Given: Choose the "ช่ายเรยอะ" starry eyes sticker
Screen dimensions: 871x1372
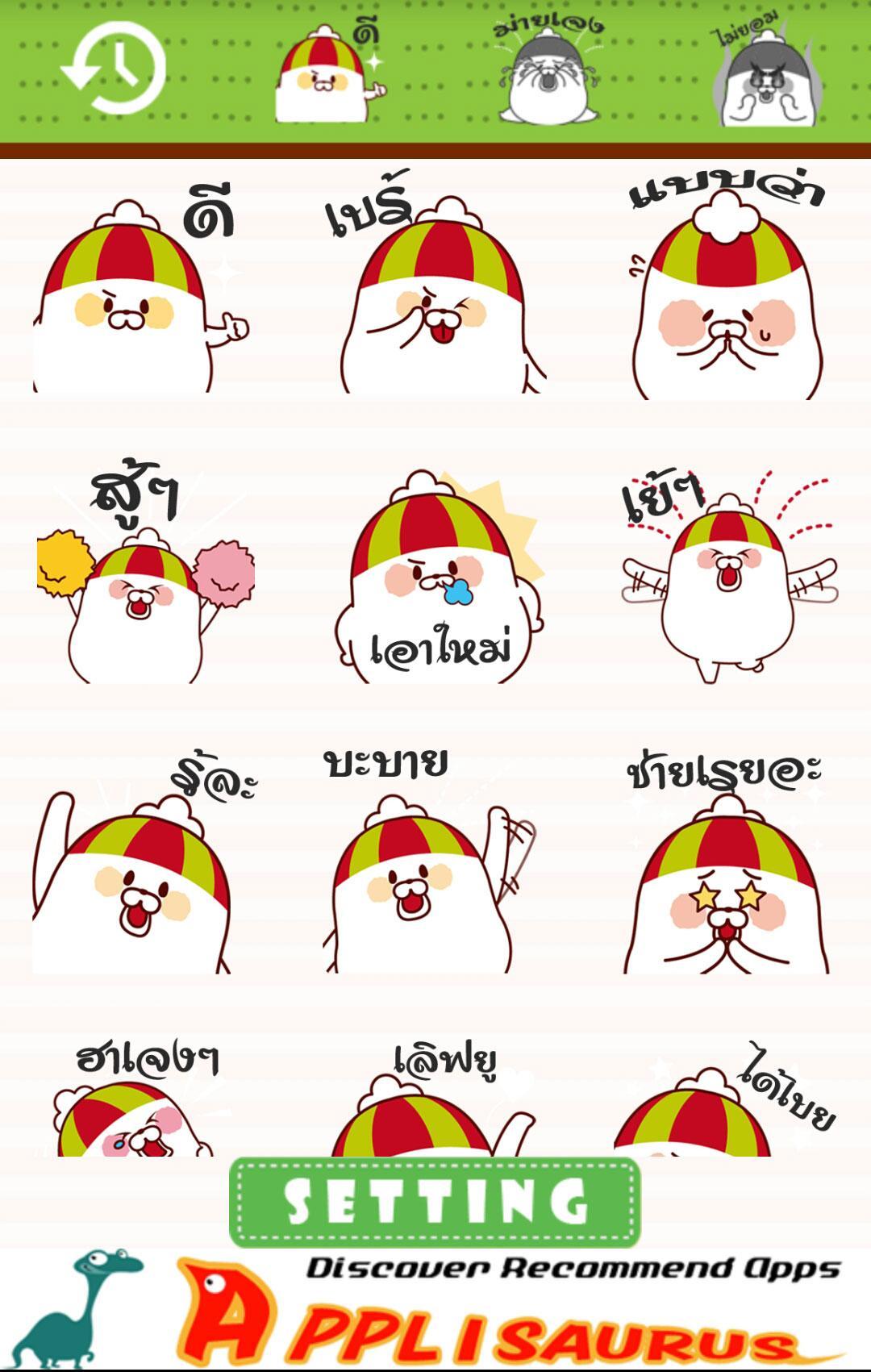Looking at the screenshot, I should pos(726,867).
